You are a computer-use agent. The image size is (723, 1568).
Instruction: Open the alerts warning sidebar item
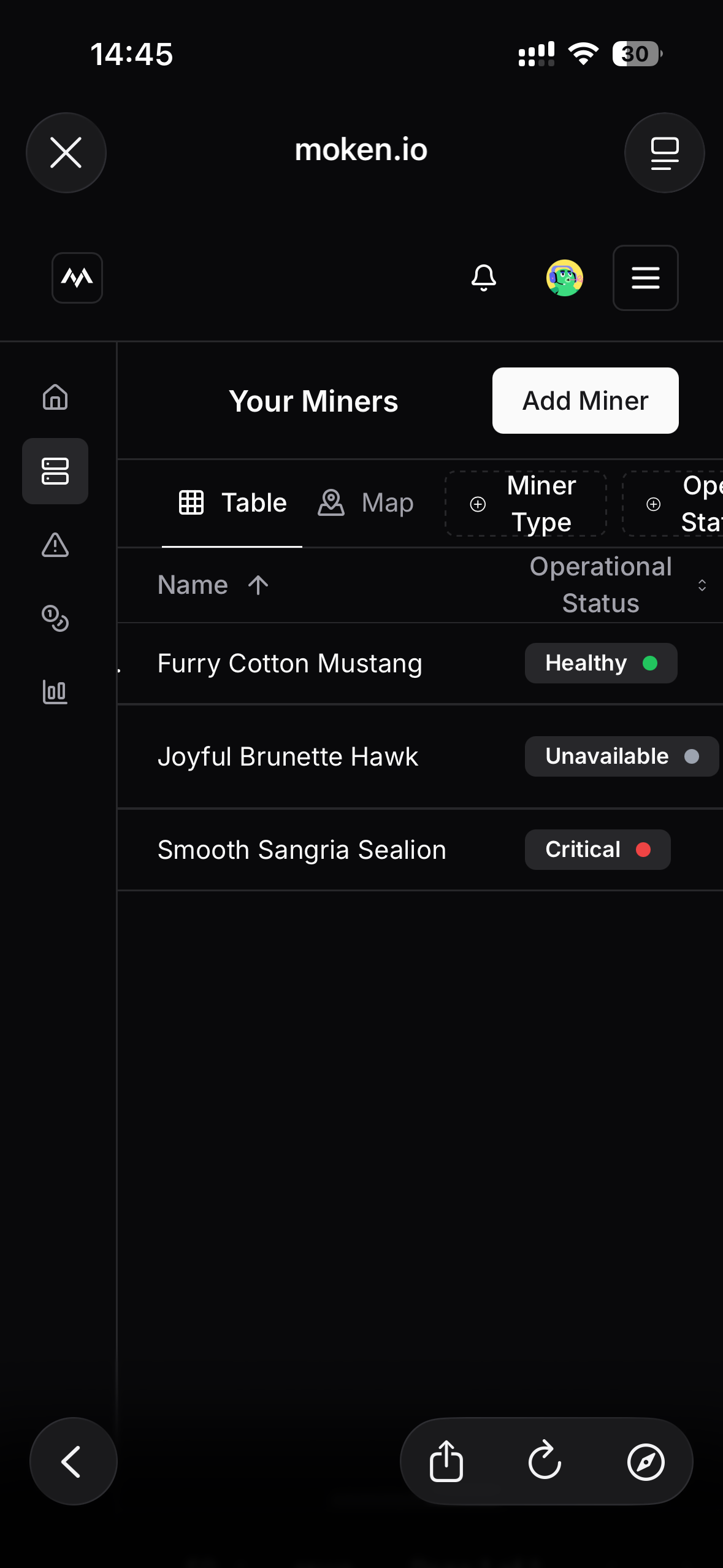coord(55,545)
